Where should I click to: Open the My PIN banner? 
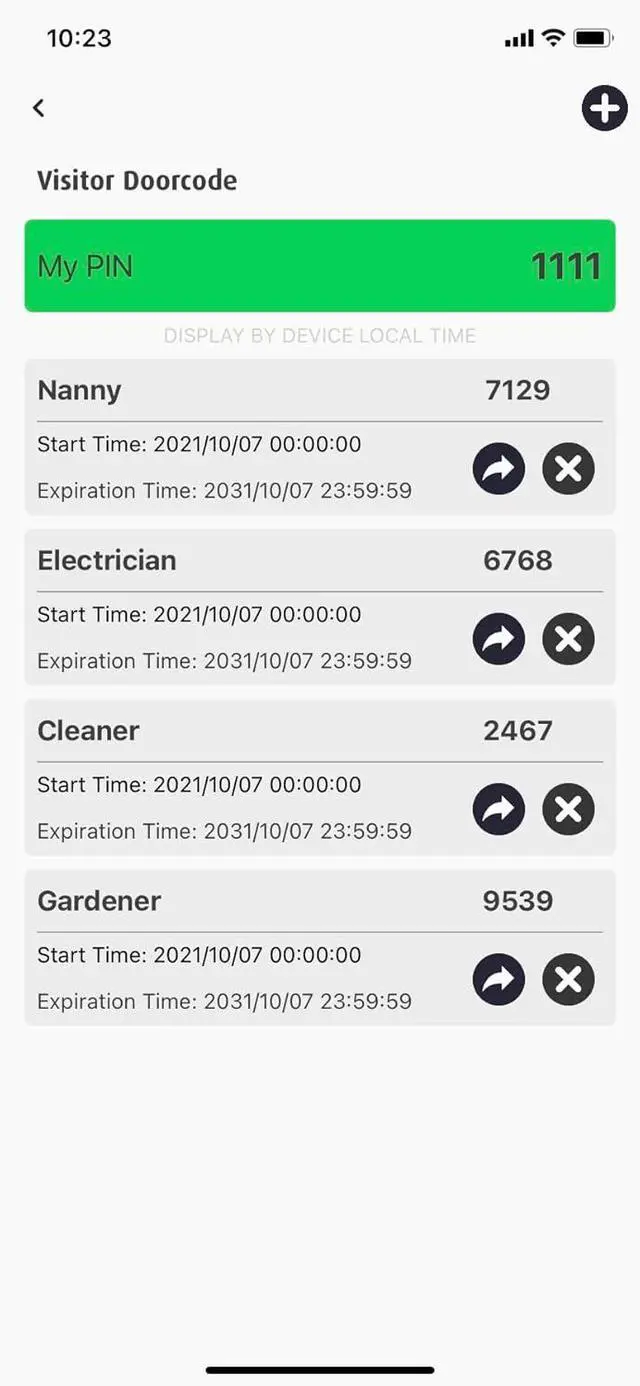320,266
